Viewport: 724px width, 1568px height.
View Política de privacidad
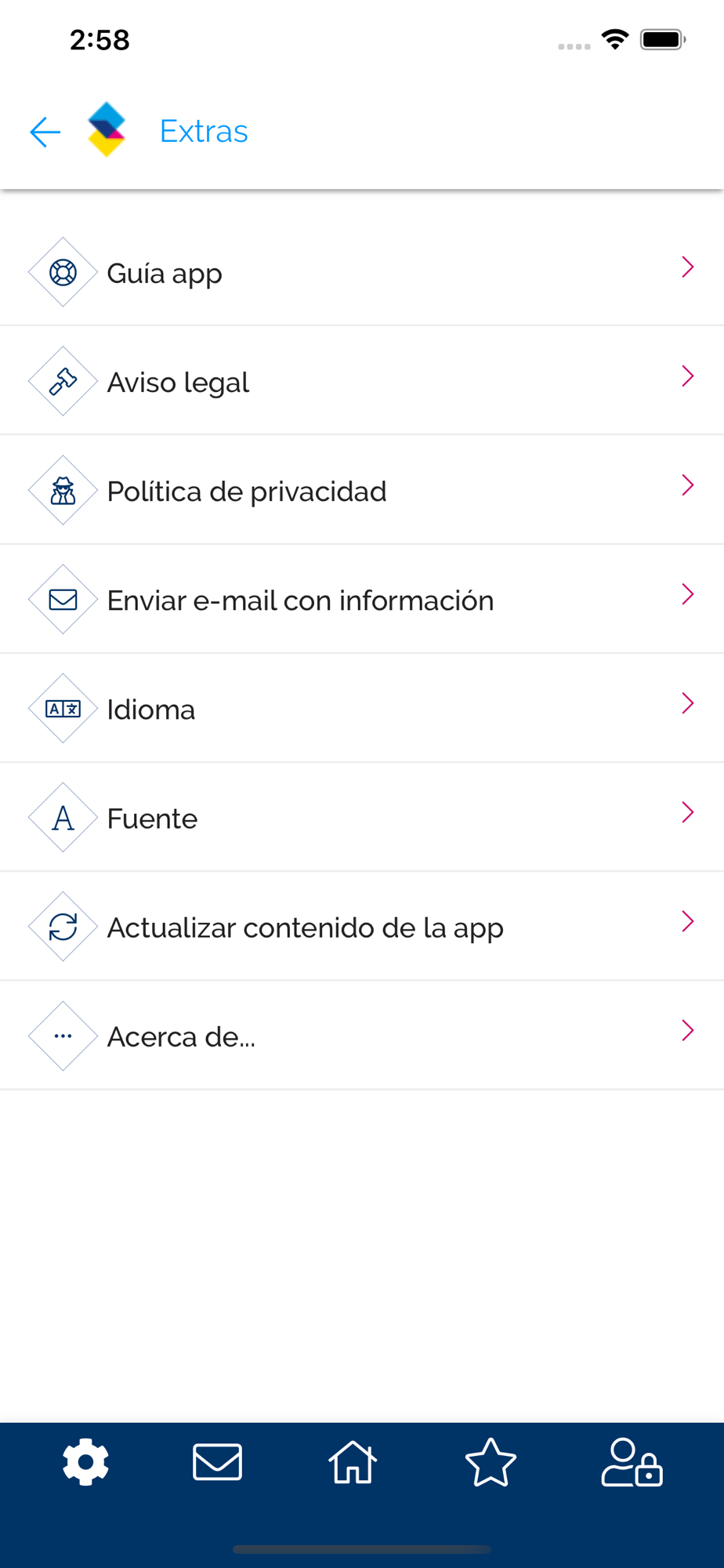coord(362,490)
